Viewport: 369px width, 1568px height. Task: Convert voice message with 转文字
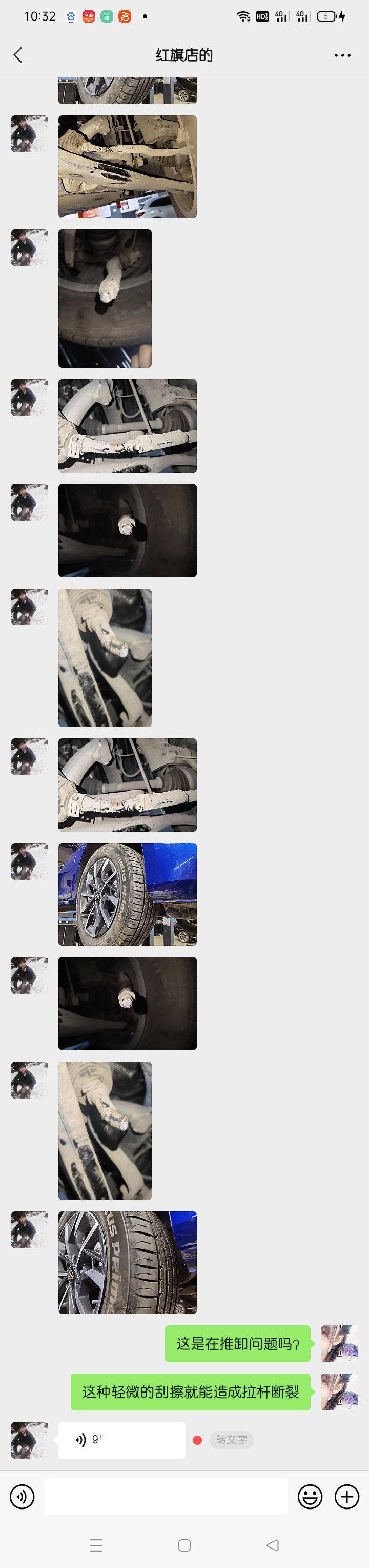(231, 1440)
